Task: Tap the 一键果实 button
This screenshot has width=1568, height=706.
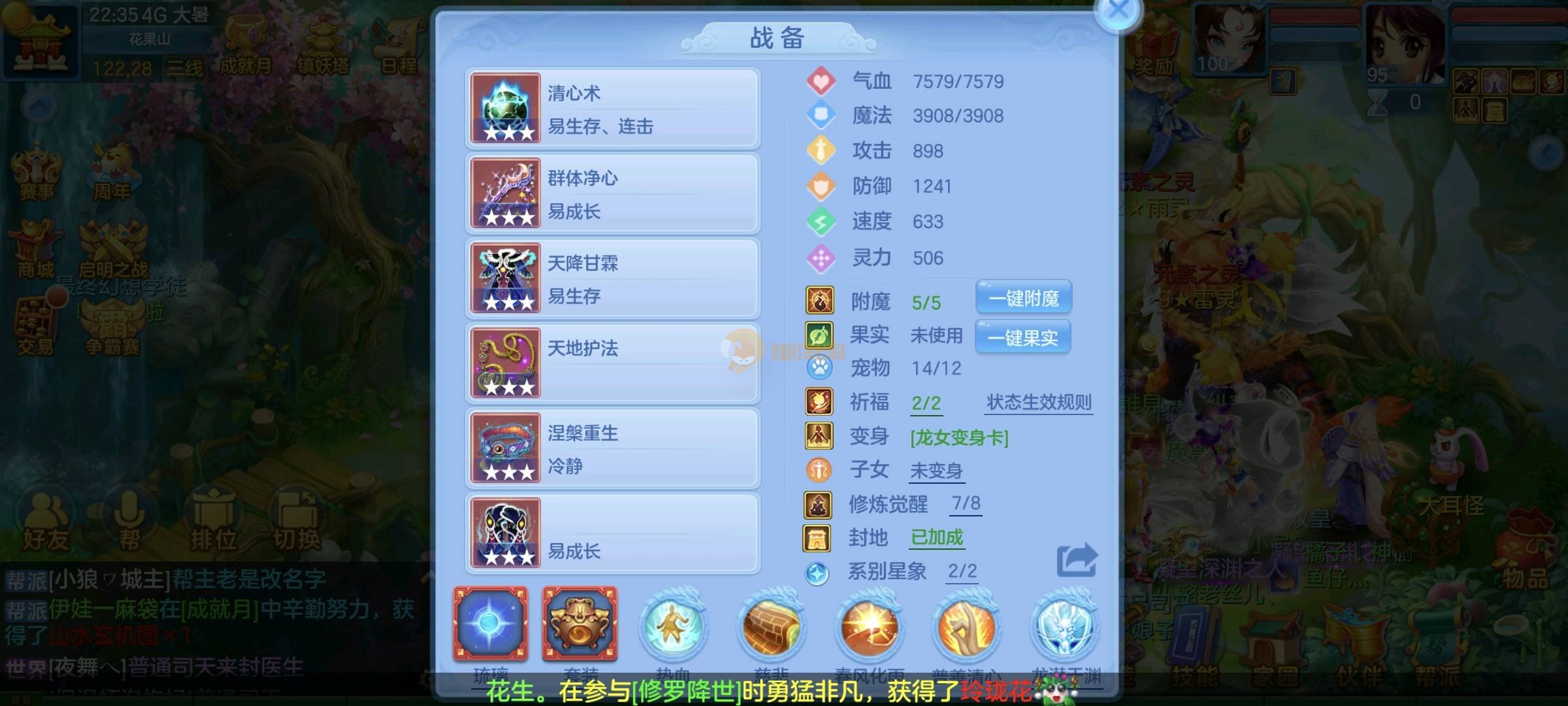Action: [x=1022, y=337]
